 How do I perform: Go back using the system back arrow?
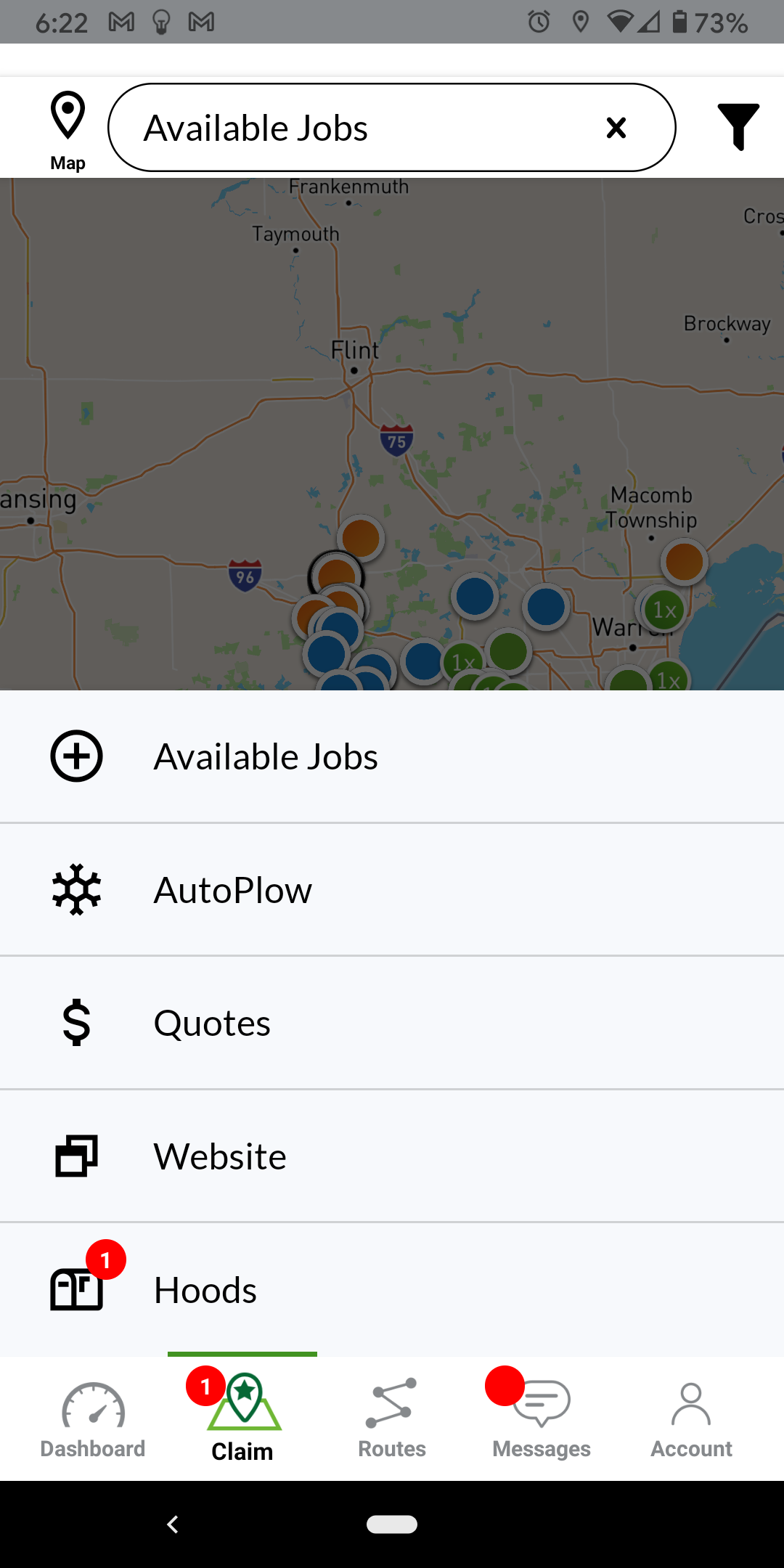pyautogui.click(x=173, y=1524)
